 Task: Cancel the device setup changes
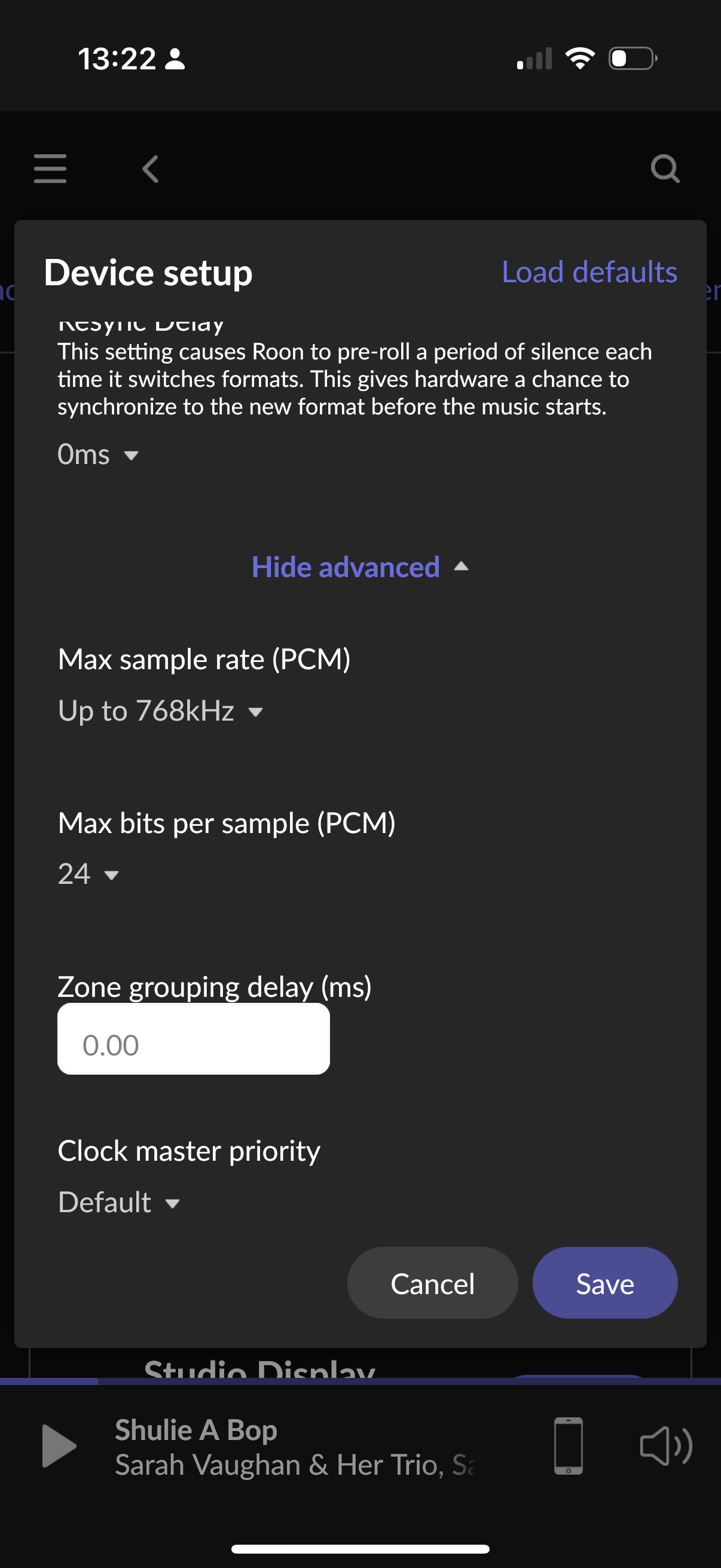(433, 1283)
